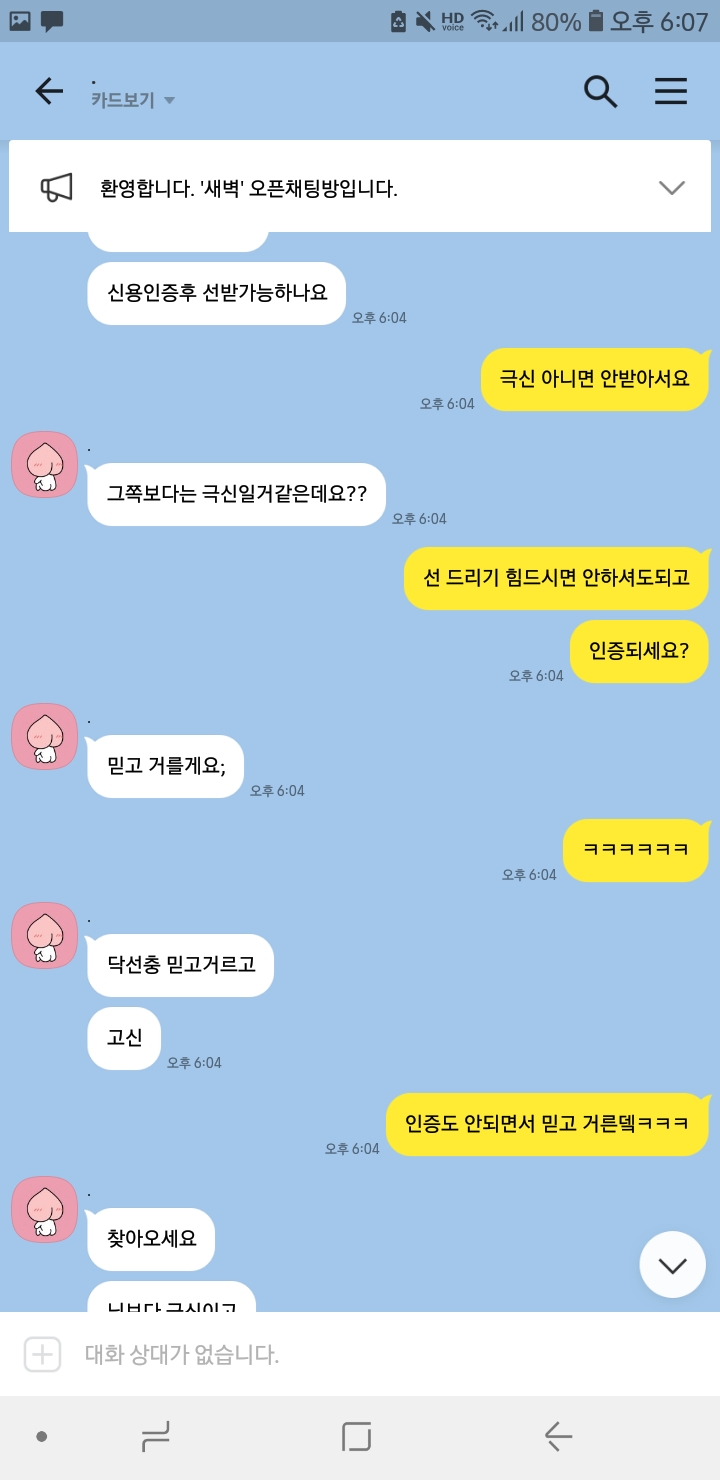Open the 카드보기 dropdown
This screenshot has height=1480, width=720.
(x=133, y=100)
